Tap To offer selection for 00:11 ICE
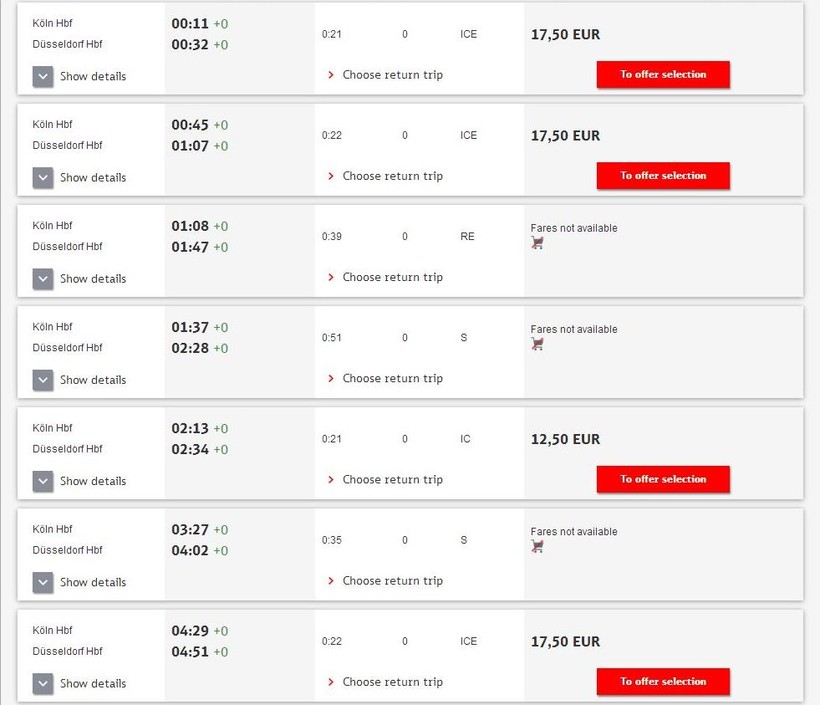 pyautogui.click(x=663, y=75)
